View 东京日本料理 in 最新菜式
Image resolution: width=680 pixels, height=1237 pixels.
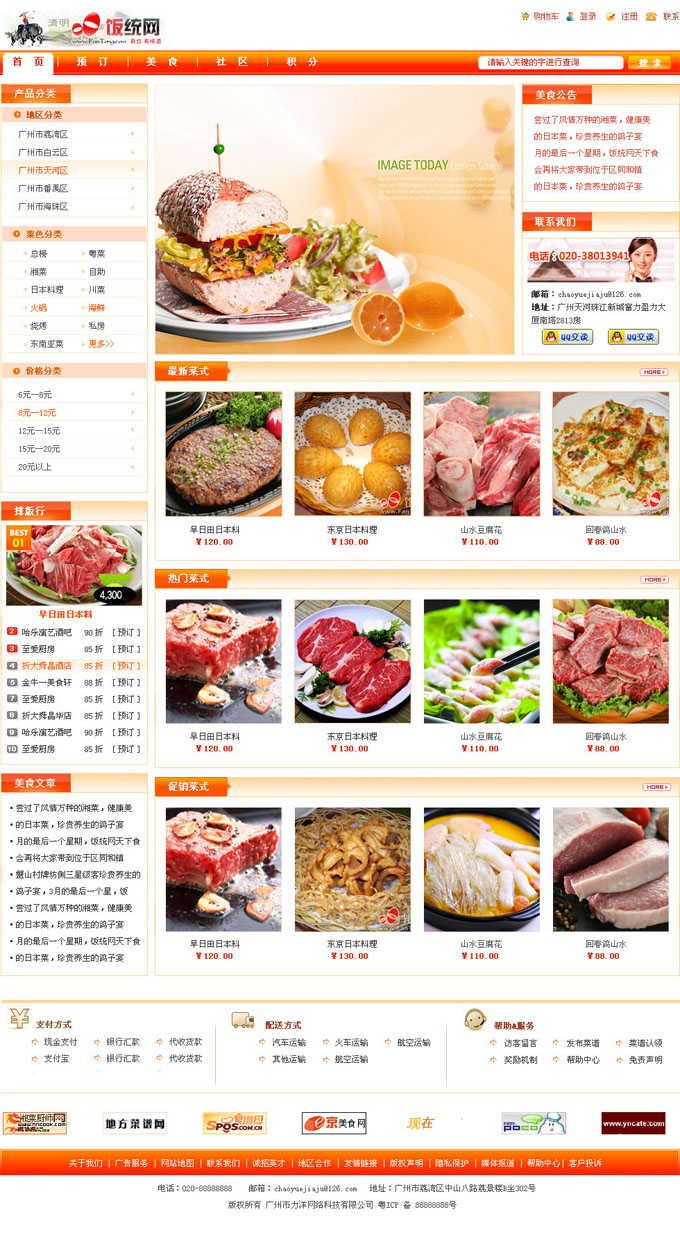pos(351,530)
